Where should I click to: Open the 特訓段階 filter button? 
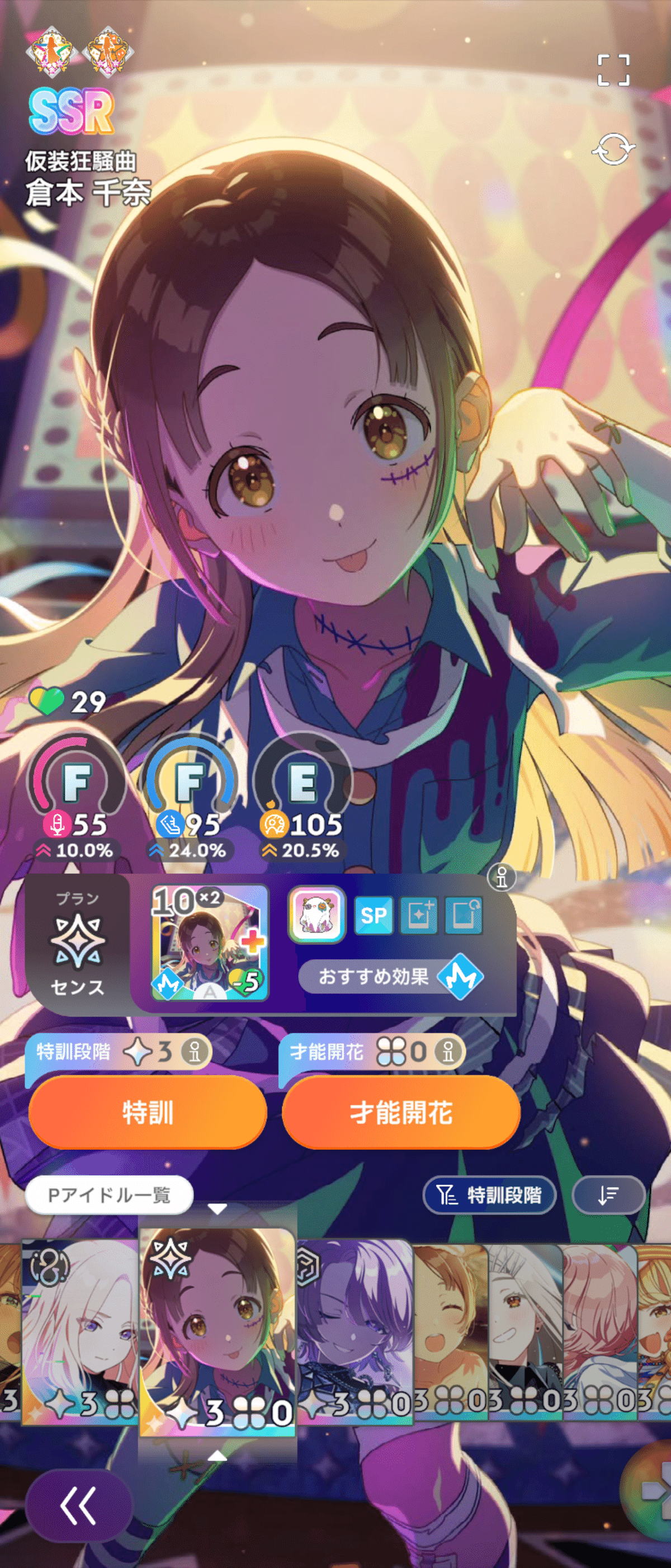coord(490,1195)
